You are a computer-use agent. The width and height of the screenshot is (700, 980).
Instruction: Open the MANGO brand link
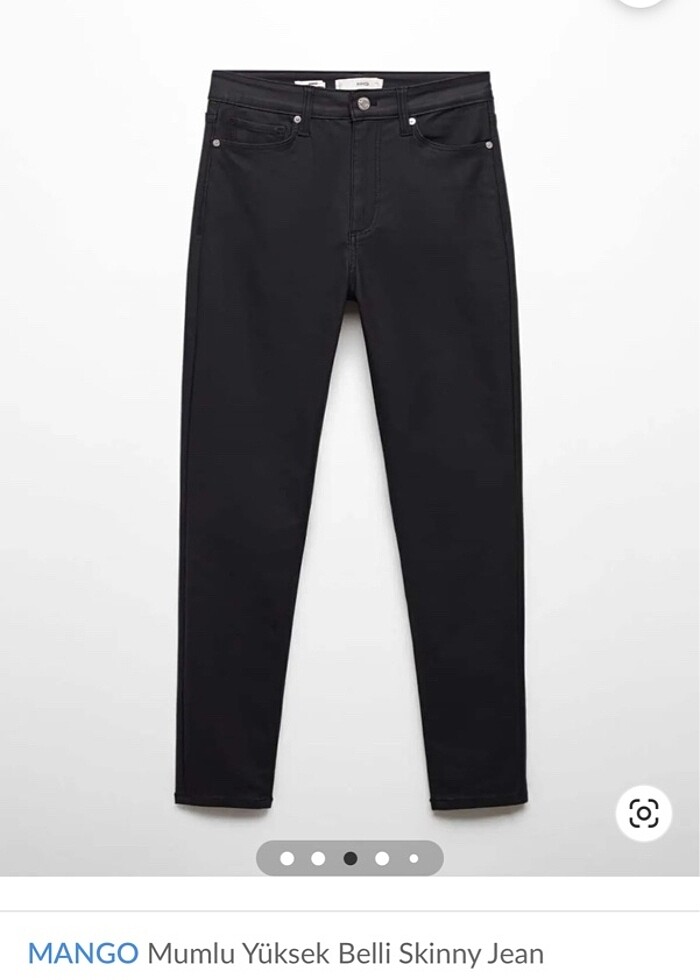coord(83,951)
